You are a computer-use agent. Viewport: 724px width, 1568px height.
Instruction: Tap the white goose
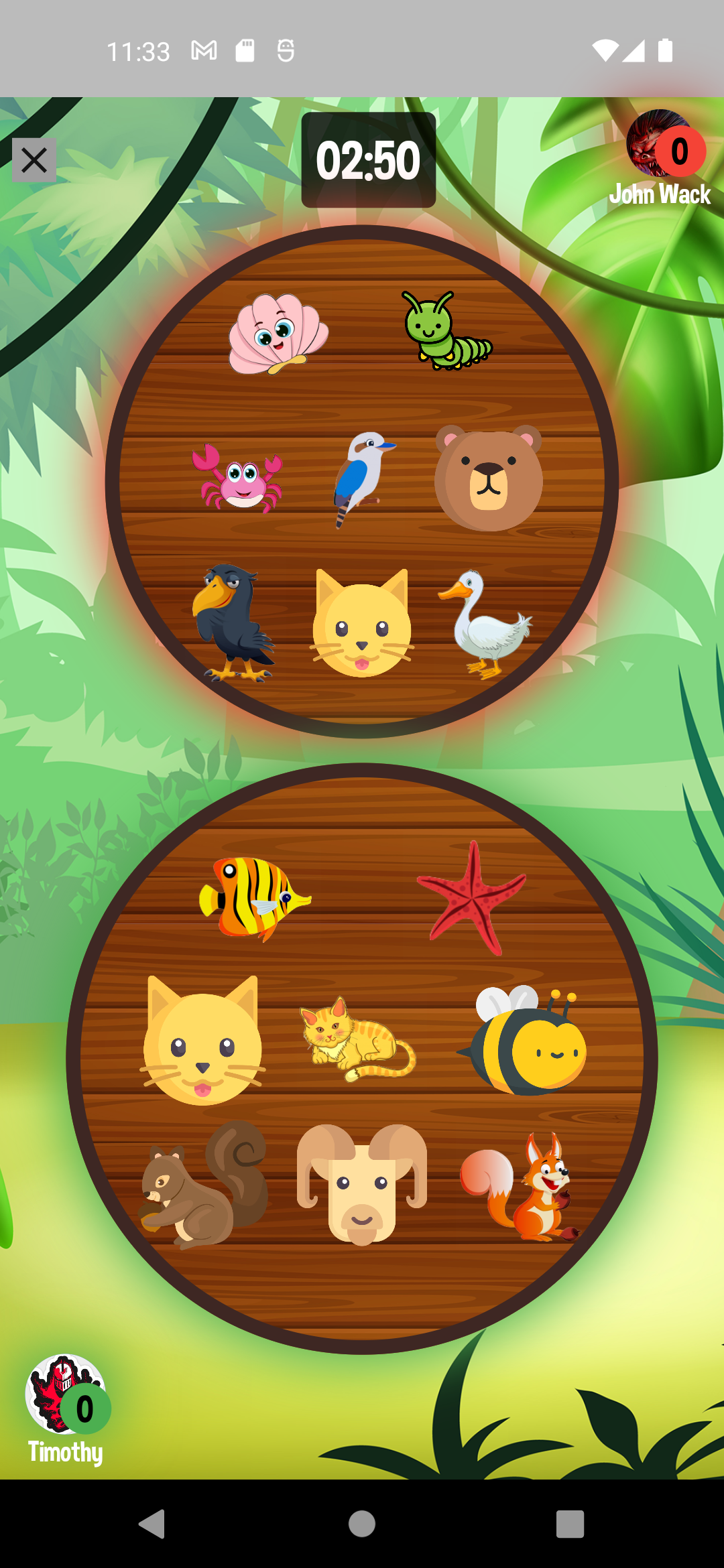point(486,625)
